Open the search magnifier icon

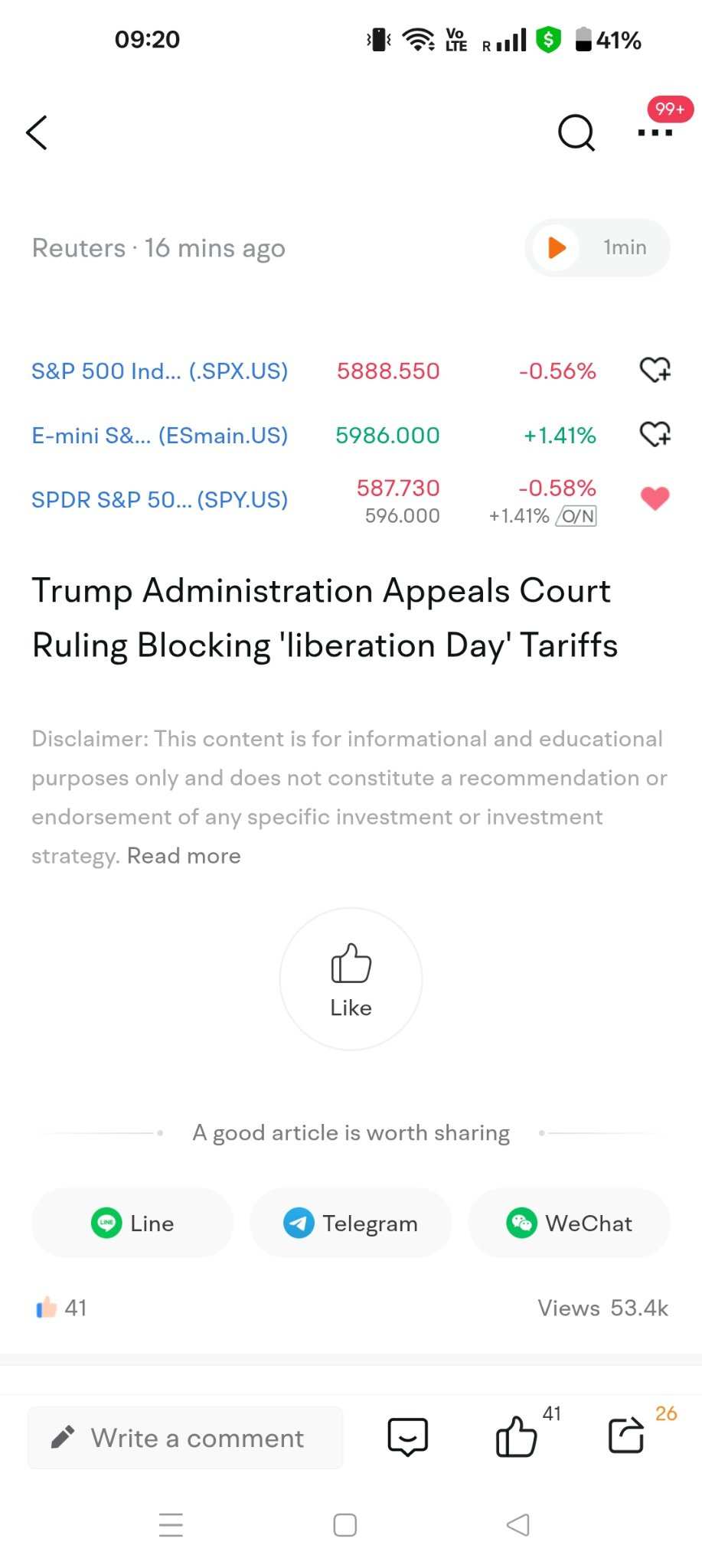click(576, 133)
